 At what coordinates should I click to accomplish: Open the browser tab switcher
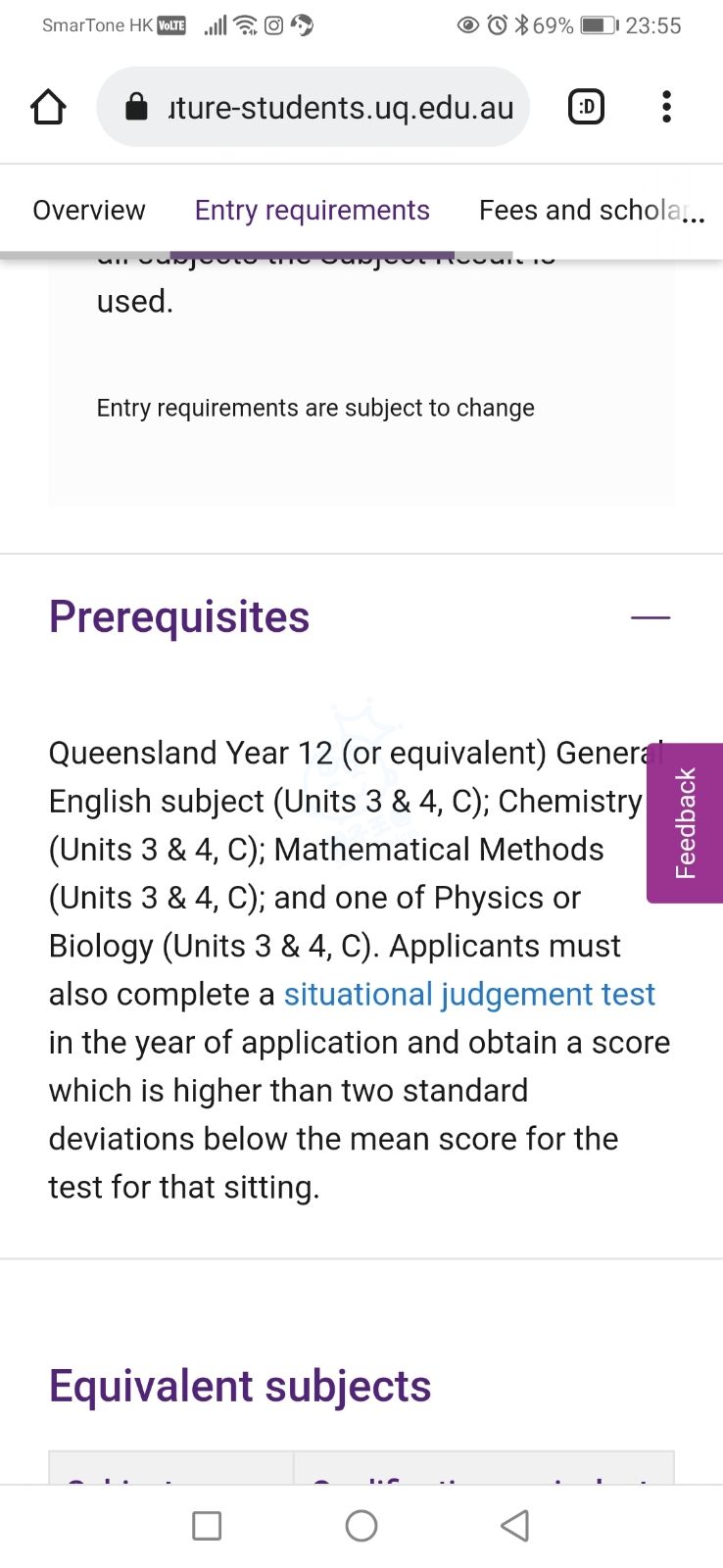point(587,107)
